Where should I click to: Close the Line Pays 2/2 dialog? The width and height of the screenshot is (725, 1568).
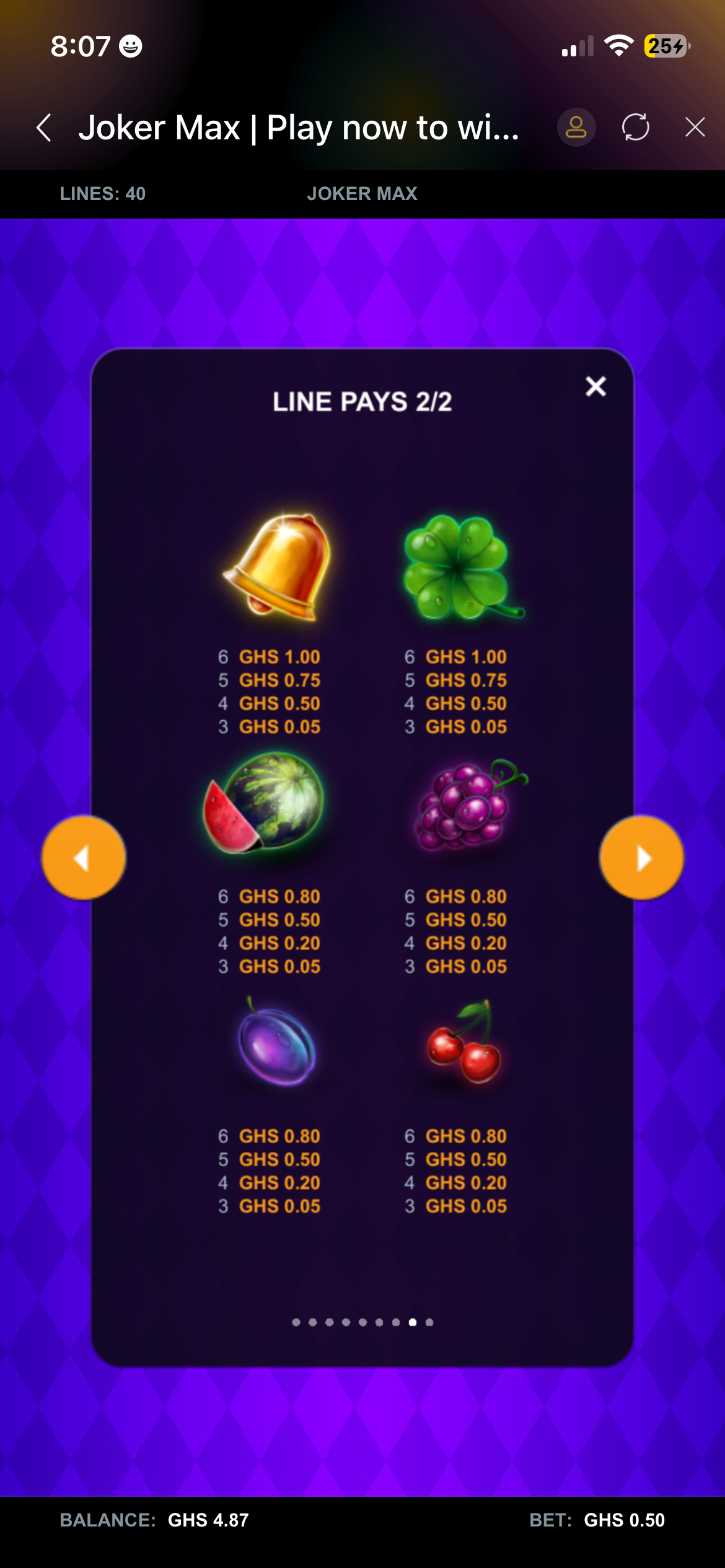point(595,386)
